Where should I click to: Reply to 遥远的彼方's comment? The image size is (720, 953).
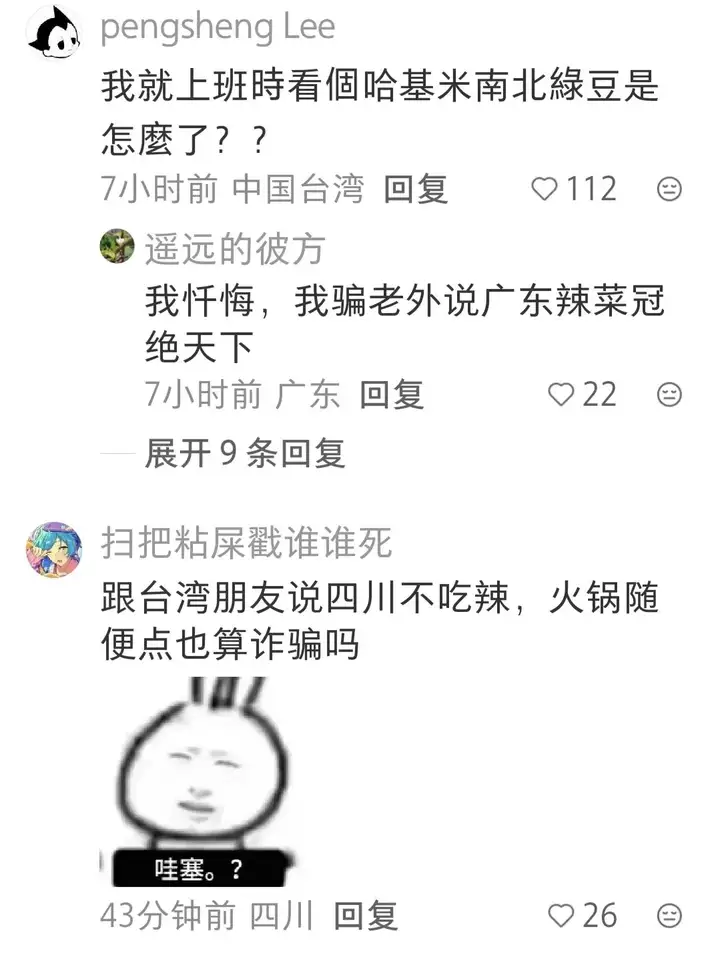(x=392, y=394)
